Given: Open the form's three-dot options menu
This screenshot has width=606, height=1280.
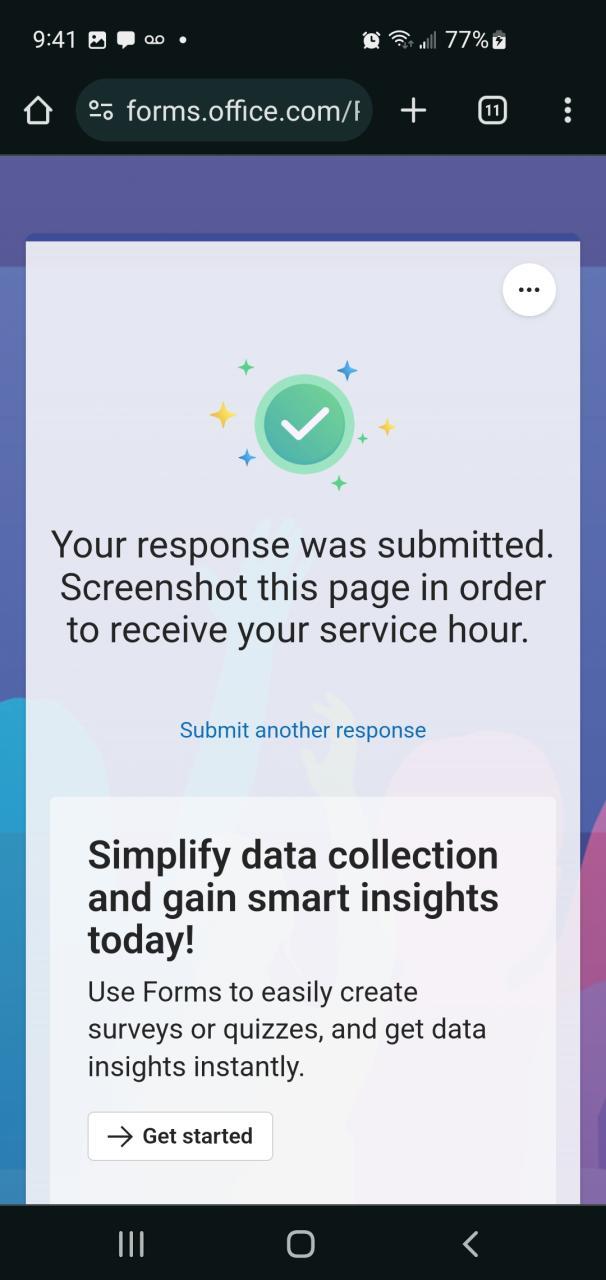Looking at the screenshot, I should 529,290.
